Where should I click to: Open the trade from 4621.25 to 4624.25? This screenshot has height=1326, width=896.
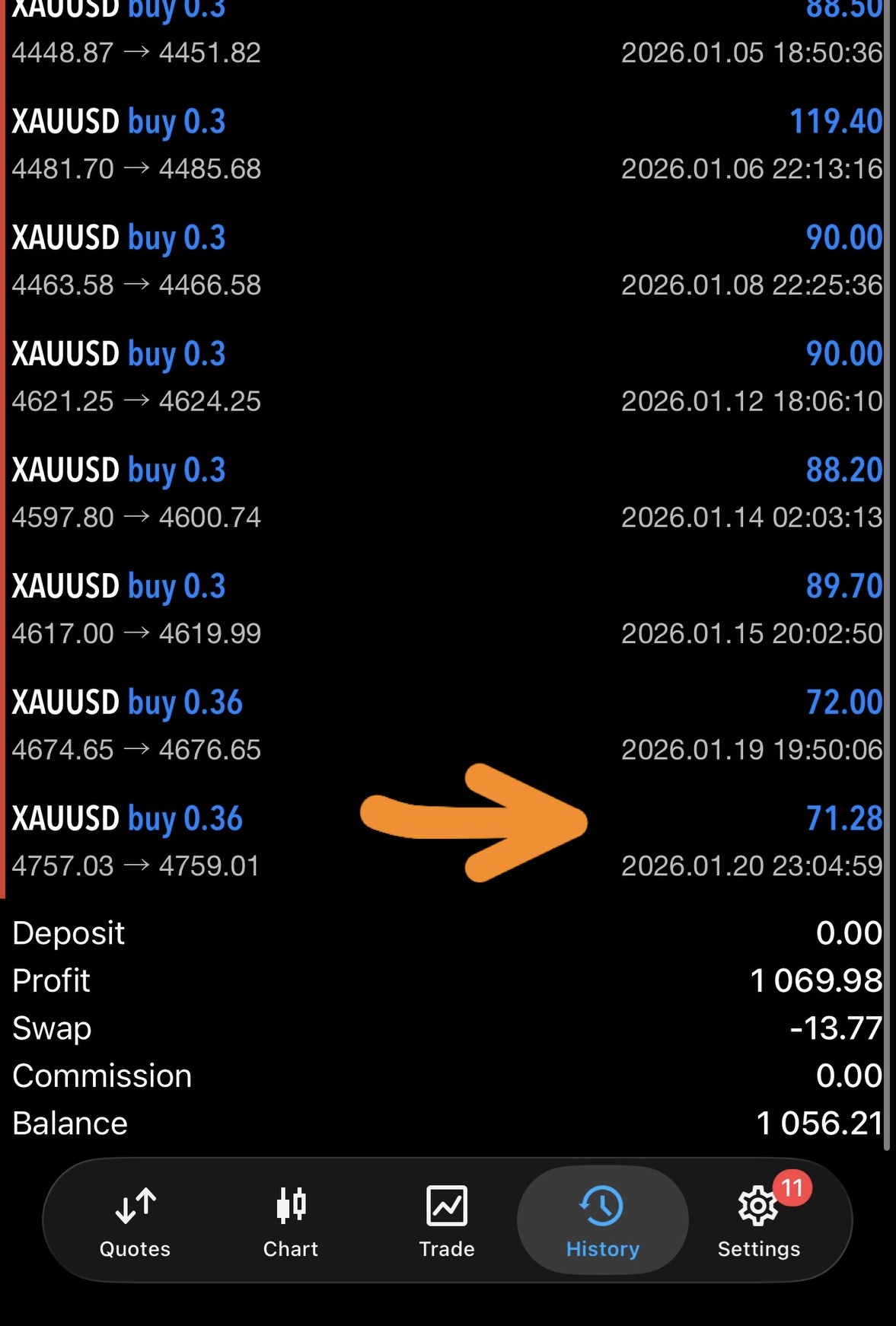coord(448,378)
